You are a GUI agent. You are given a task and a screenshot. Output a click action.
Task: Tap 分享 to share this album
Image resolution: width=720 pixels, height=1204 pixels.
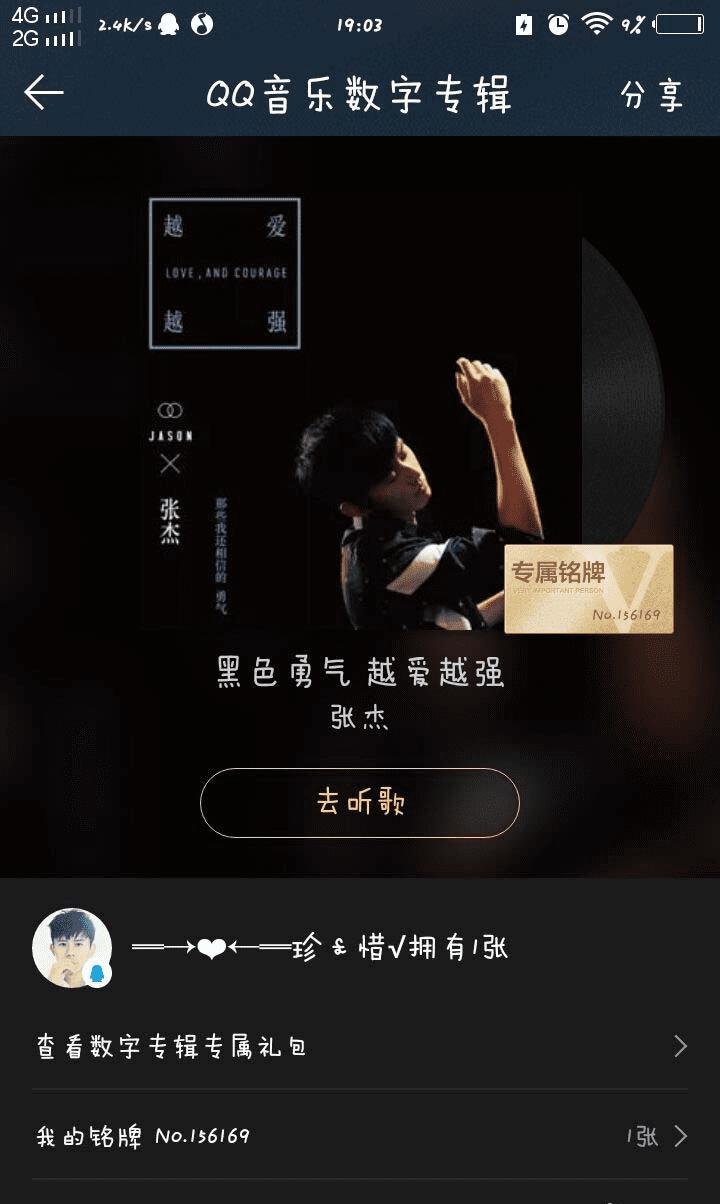coord(652,95)
